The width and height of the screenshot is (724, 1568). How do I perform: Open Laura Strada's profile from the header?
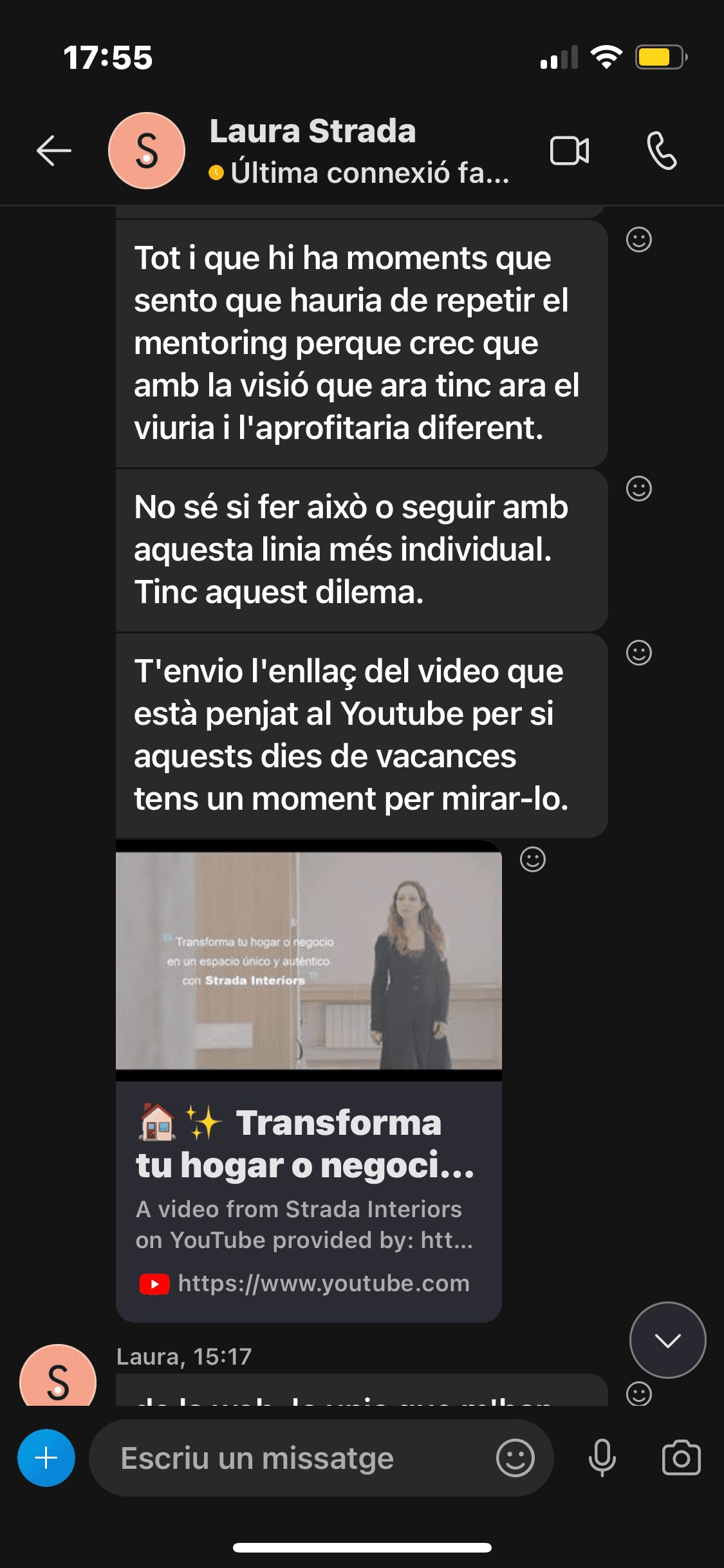312,151
